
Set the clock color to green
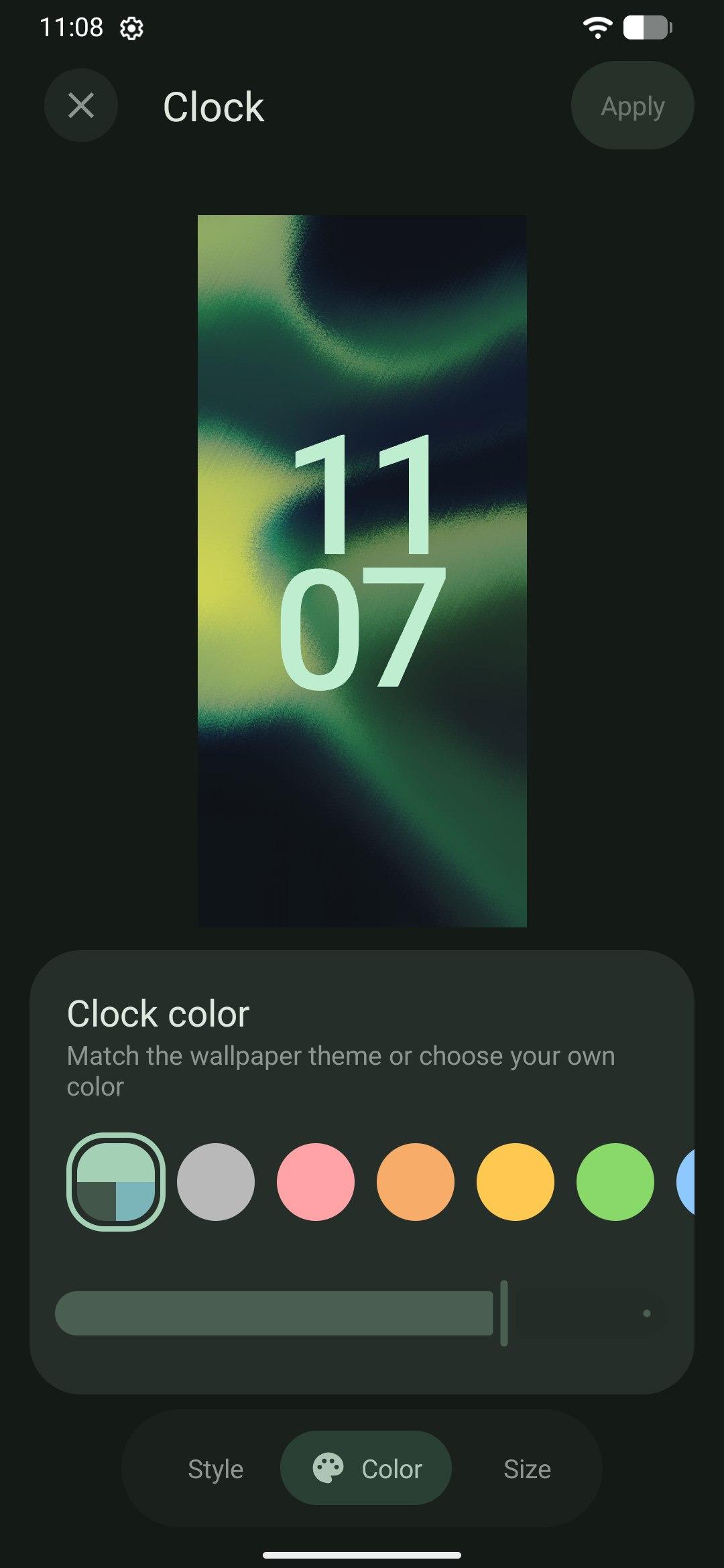(x=615, y=1182)
